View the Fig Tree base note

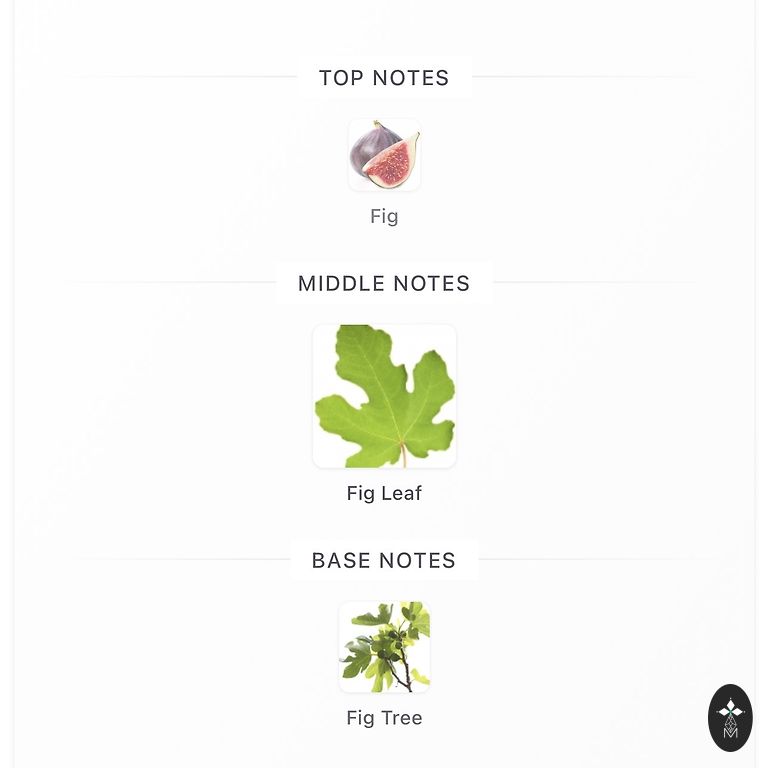click(384, 647)
